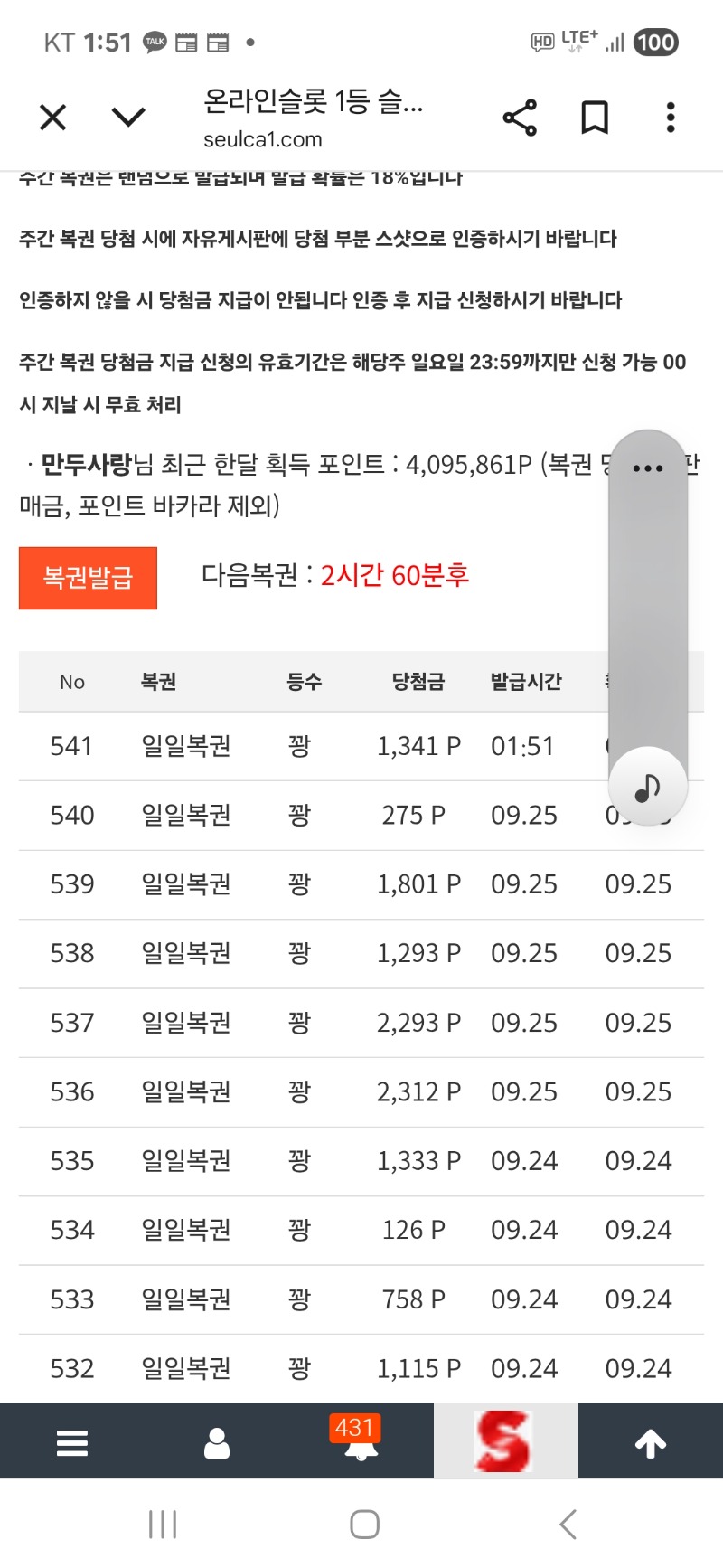Image resolution: width=723 pixels, height=1568 pixels.
Task: Go back using system navigation bar
Action: pyautogui.click(x=568, y=1525)
